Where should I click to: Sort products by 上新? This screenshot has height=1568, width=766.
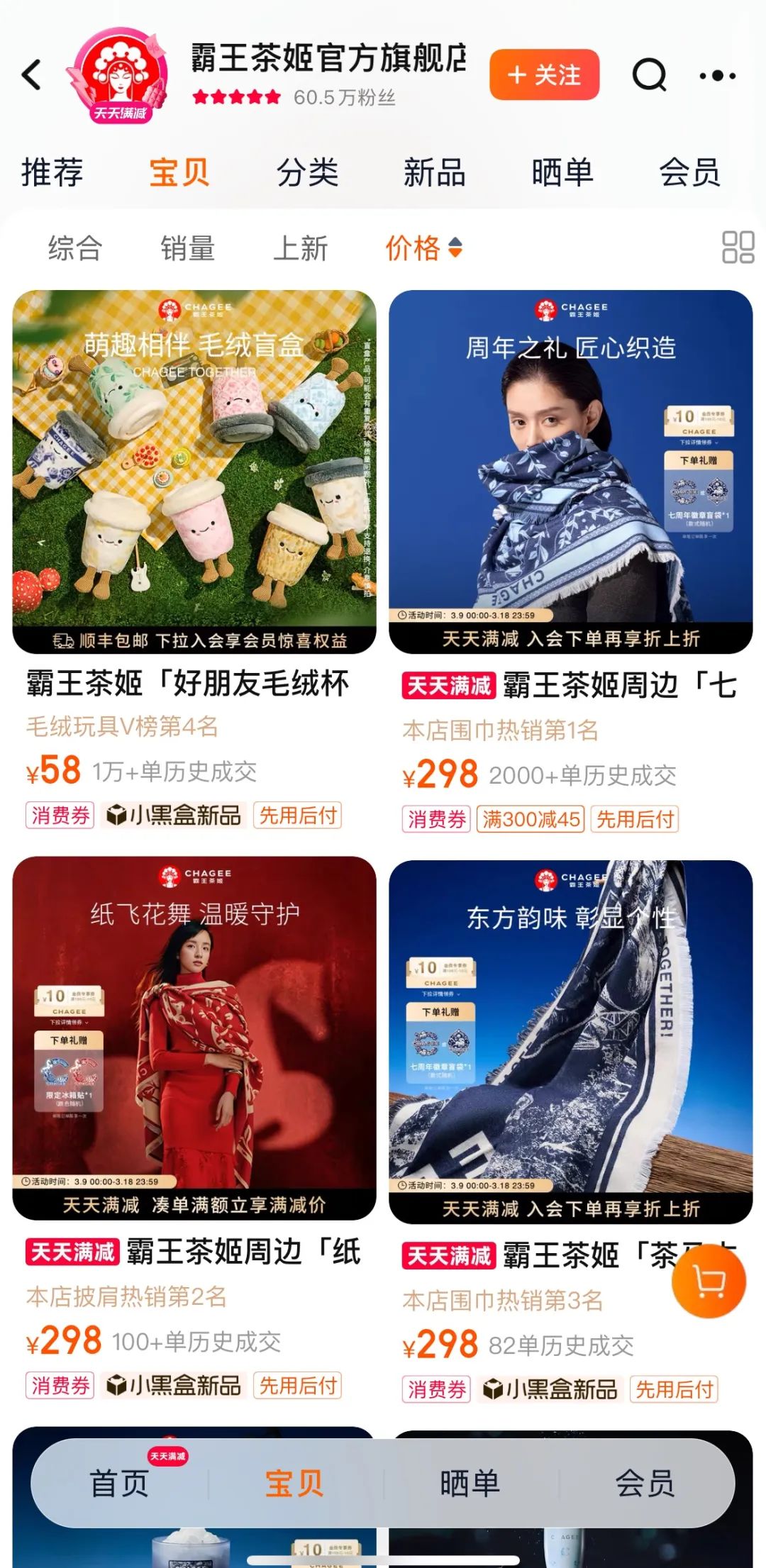coord(300,248)
